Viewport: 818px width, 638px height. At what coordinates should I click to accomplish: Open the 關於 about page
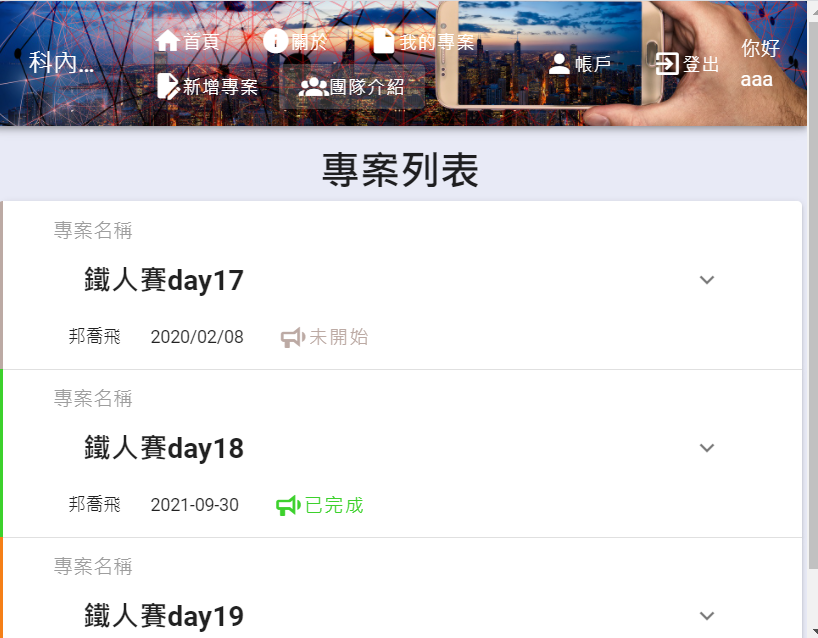[x=294, y=42]
